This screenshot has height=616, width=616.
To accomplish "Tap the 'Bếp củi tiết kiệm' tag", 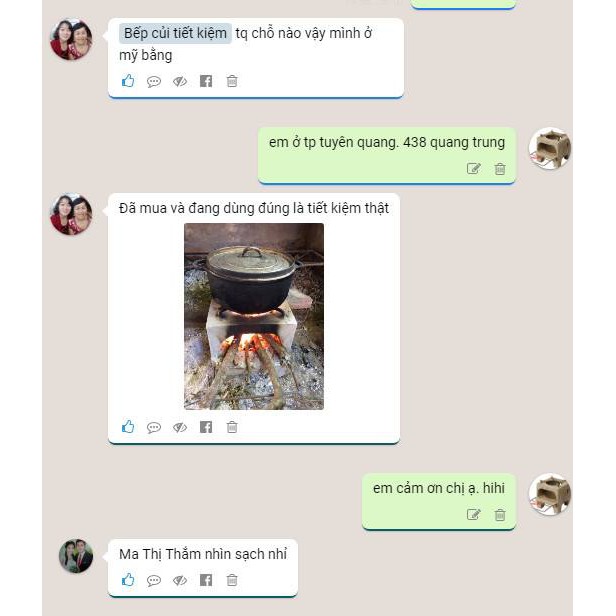I will tap(175, 33).
